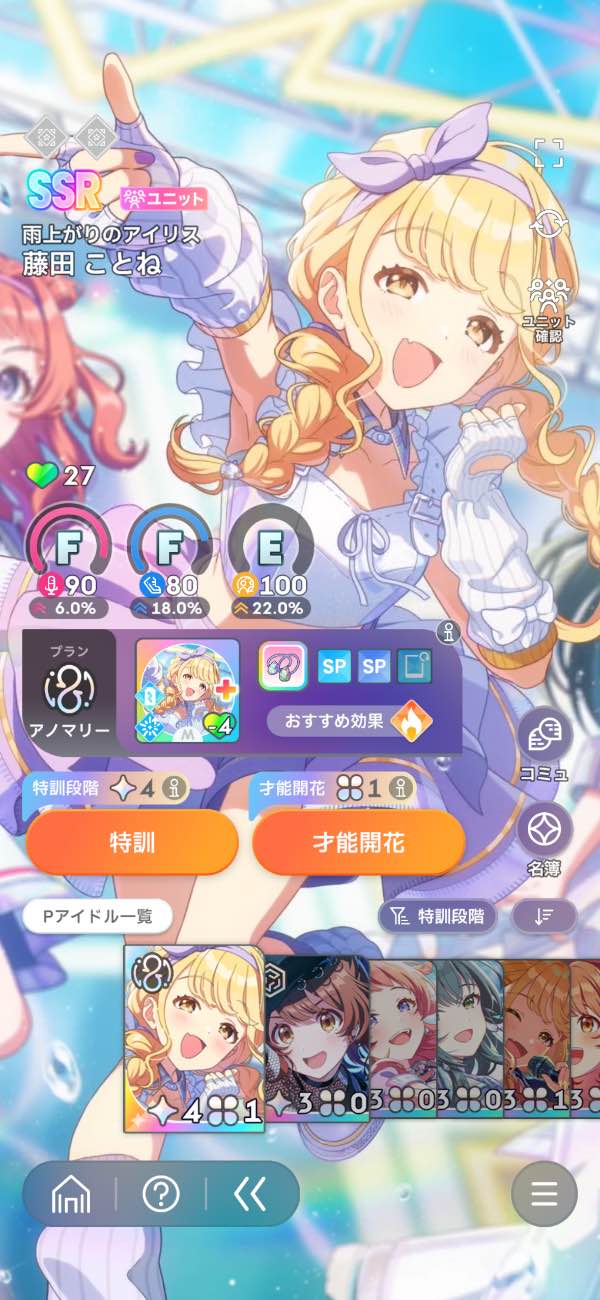This screenshot has height=1300, width=600.
Task: Open the hamburger menu
Action: click(x=544, y=1194)
